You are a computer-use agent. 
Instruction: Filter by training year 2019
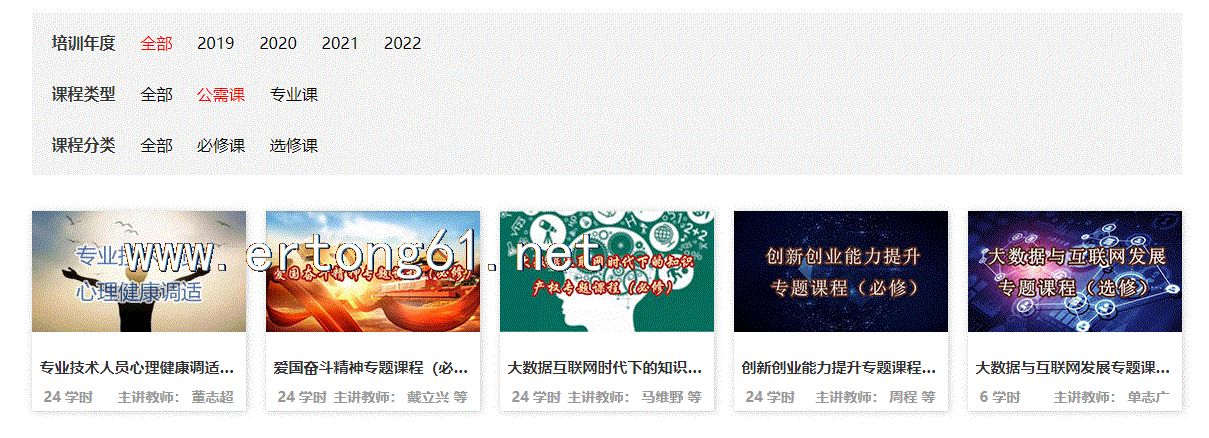215,43
